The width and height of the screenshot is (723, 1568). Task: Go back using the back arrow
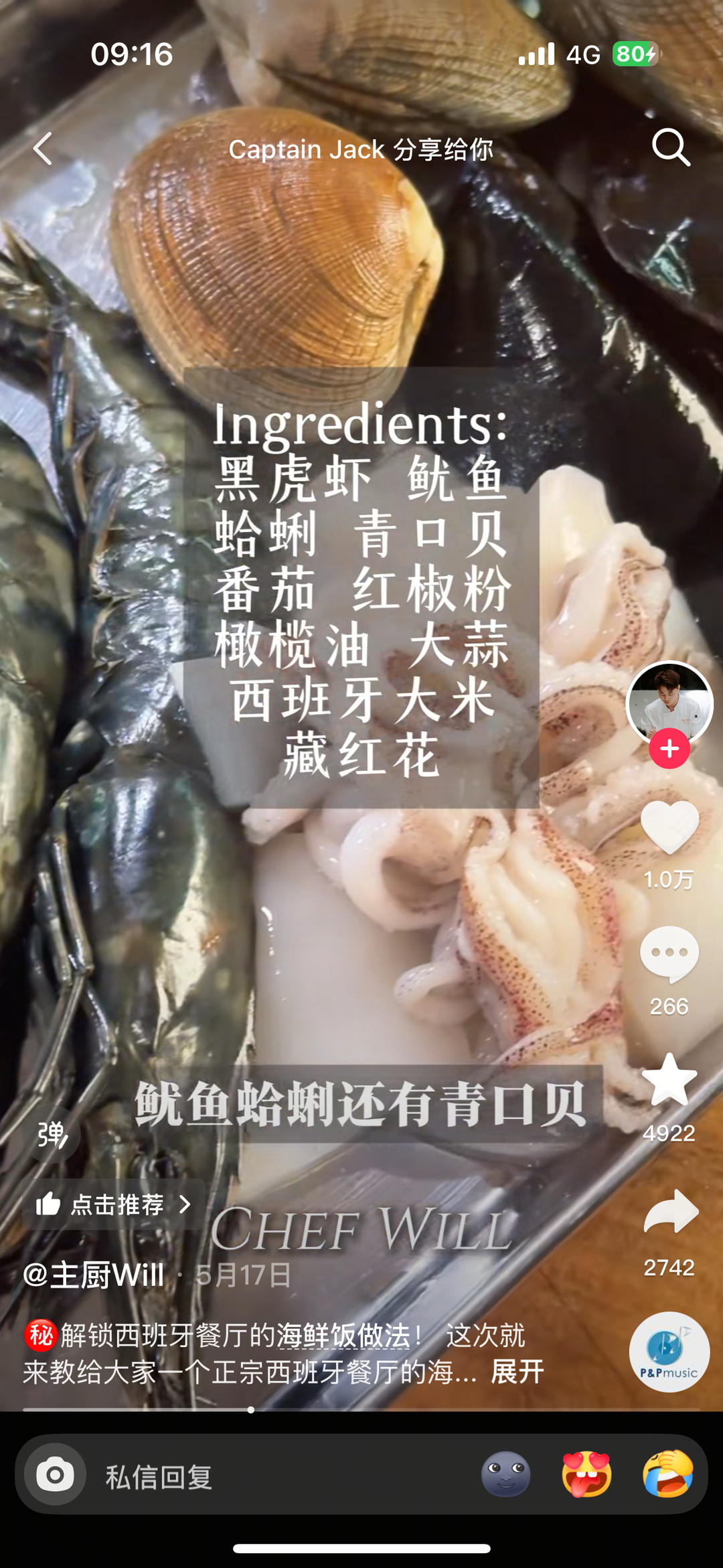point(43,148)
